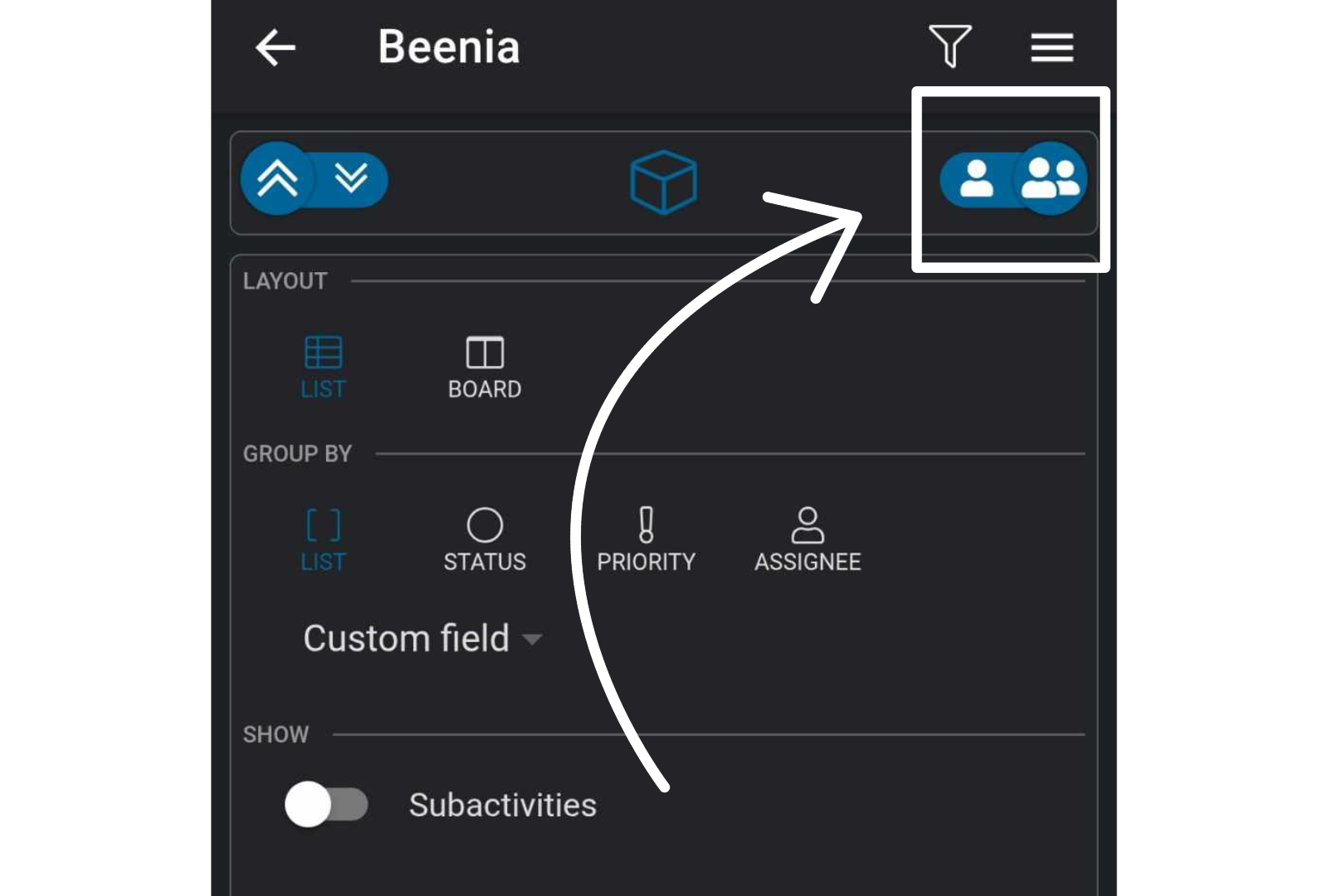Viewport: 1328px width, 896px height.
Task: Open the filter funnel
Action: pyautogui.click(x=950, y=46)
